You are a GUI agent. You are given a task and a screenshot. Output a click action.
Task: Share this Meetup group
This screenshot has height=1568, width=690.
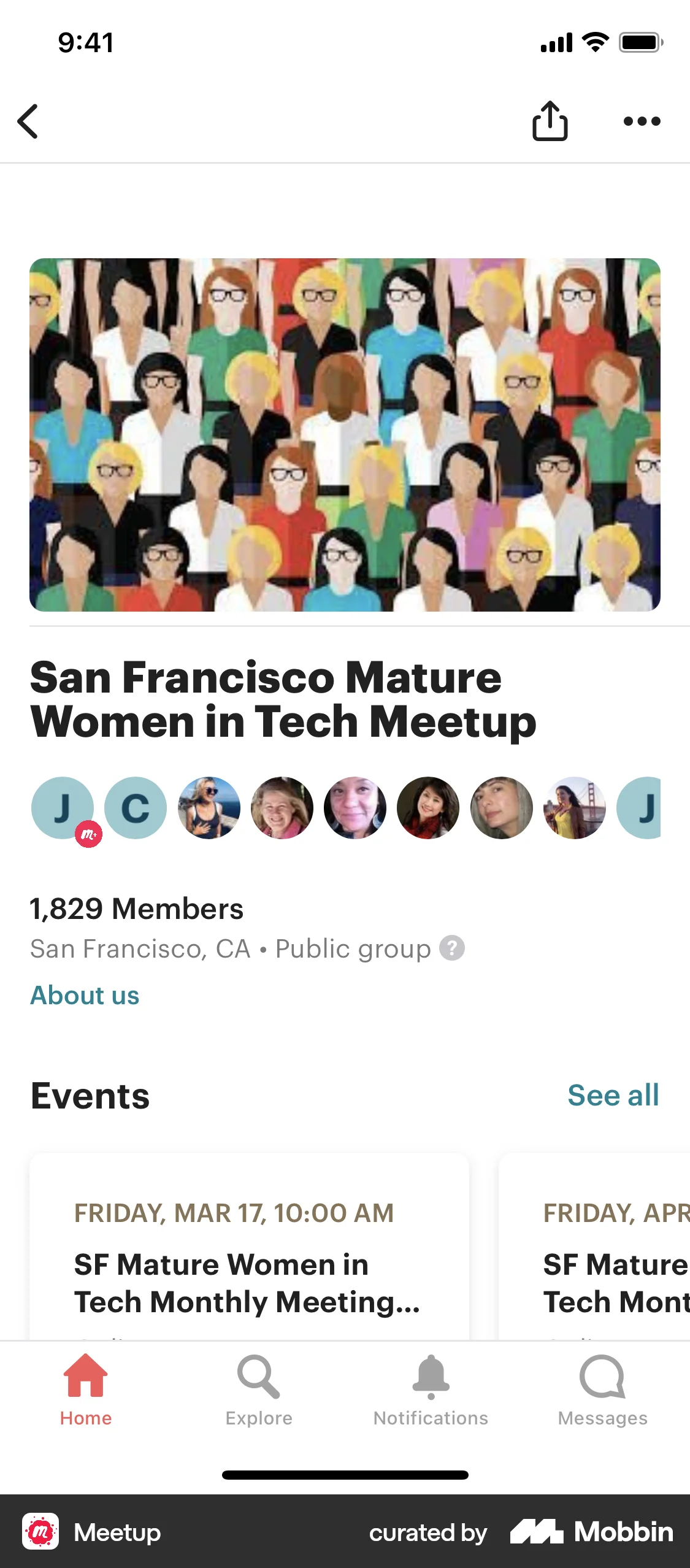pos(550,120)
